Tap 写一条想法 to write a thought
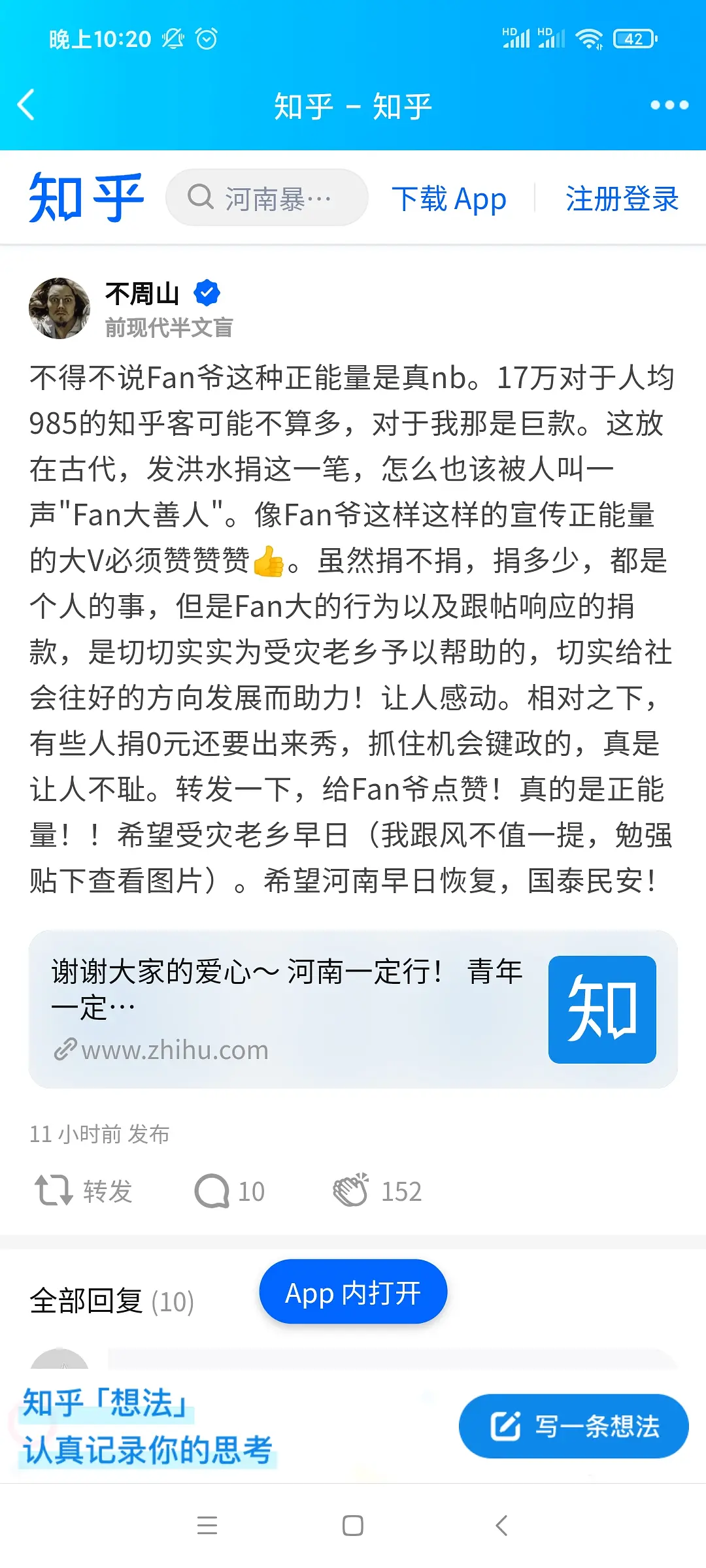Viewport: 706px width, 1568px height. (x=574, y=1426)
